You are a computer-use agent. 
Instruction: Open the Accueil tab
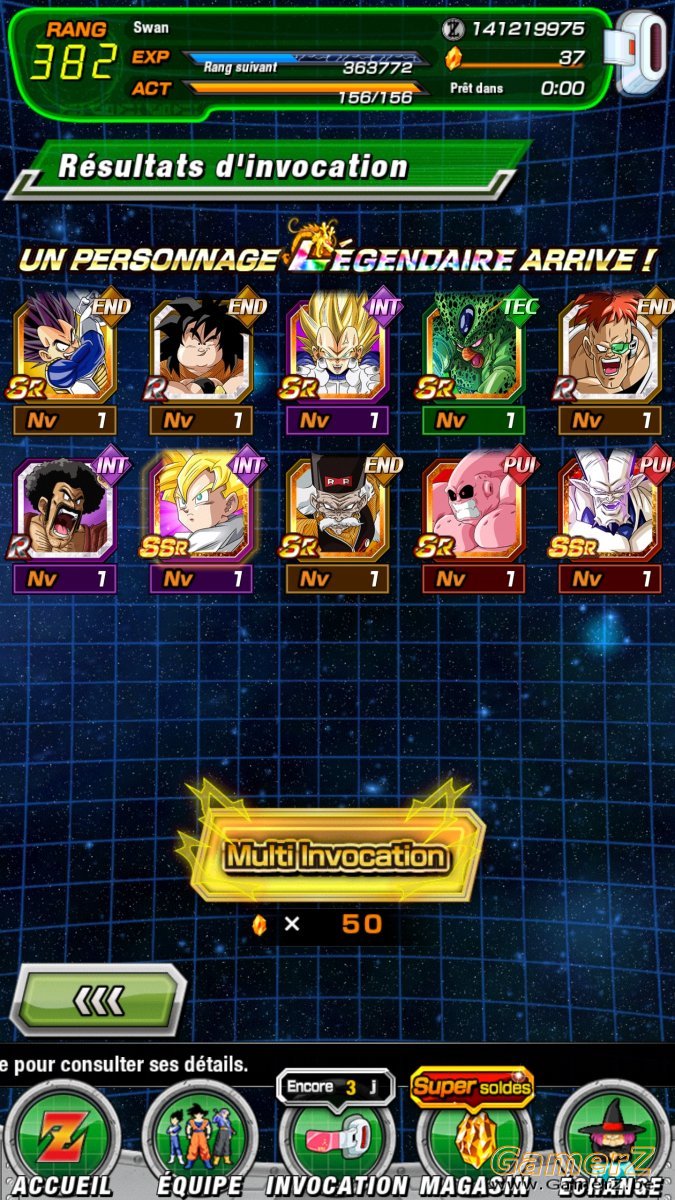tap(60, 1140)
